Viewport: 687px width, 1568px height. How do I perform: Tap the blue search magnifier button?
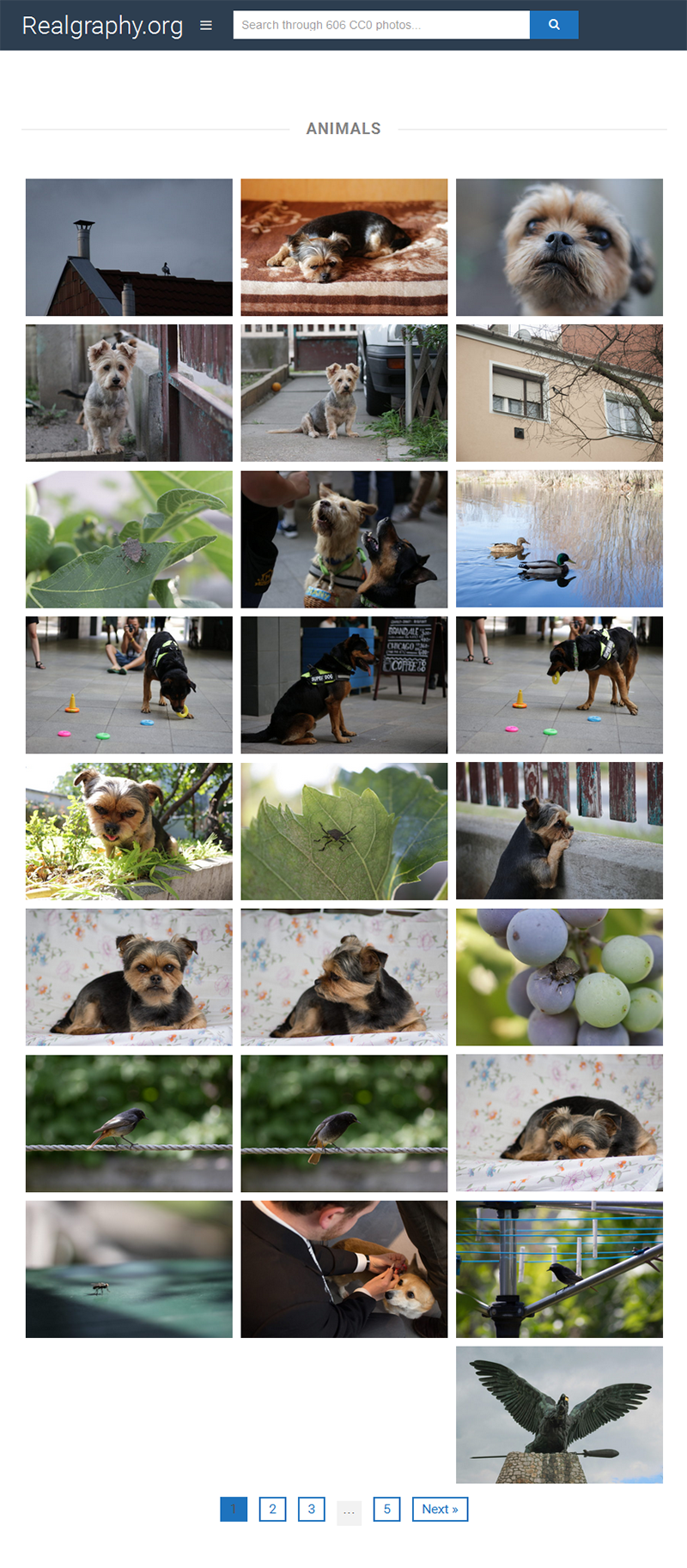point(554,25)
